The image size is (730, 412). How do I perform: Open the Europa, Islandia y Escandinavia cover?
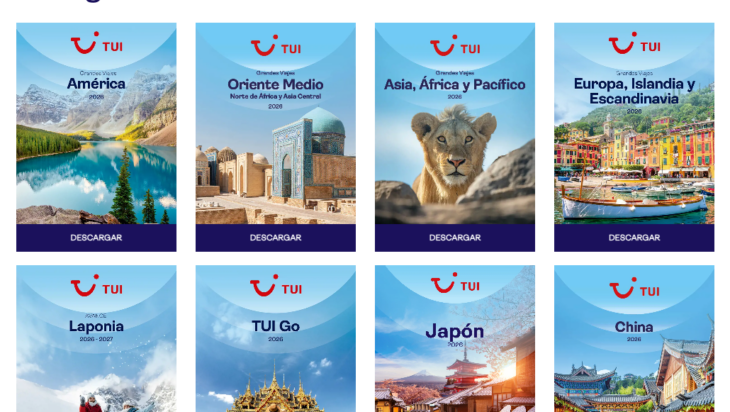634,125
